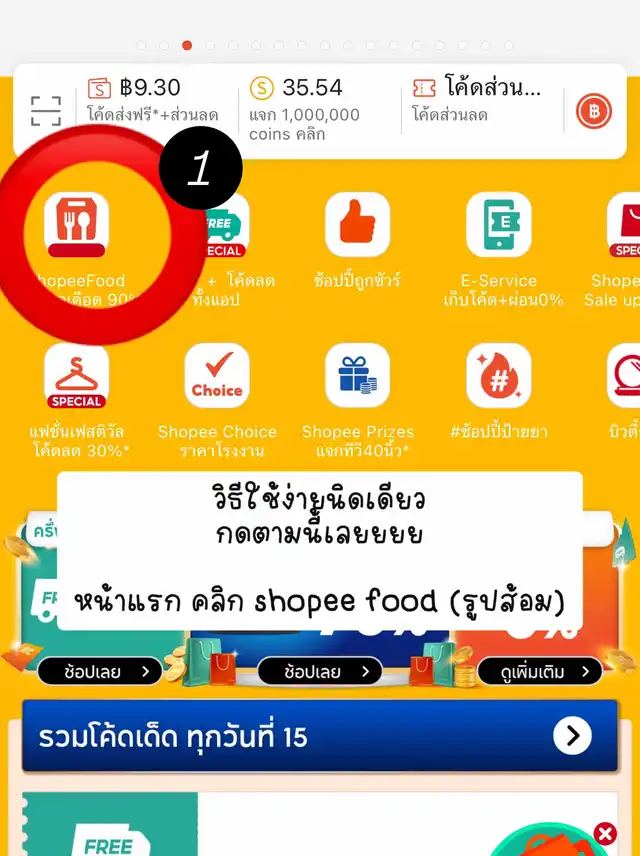Open the 35.54 Shopee coins section

click(310, 100)
